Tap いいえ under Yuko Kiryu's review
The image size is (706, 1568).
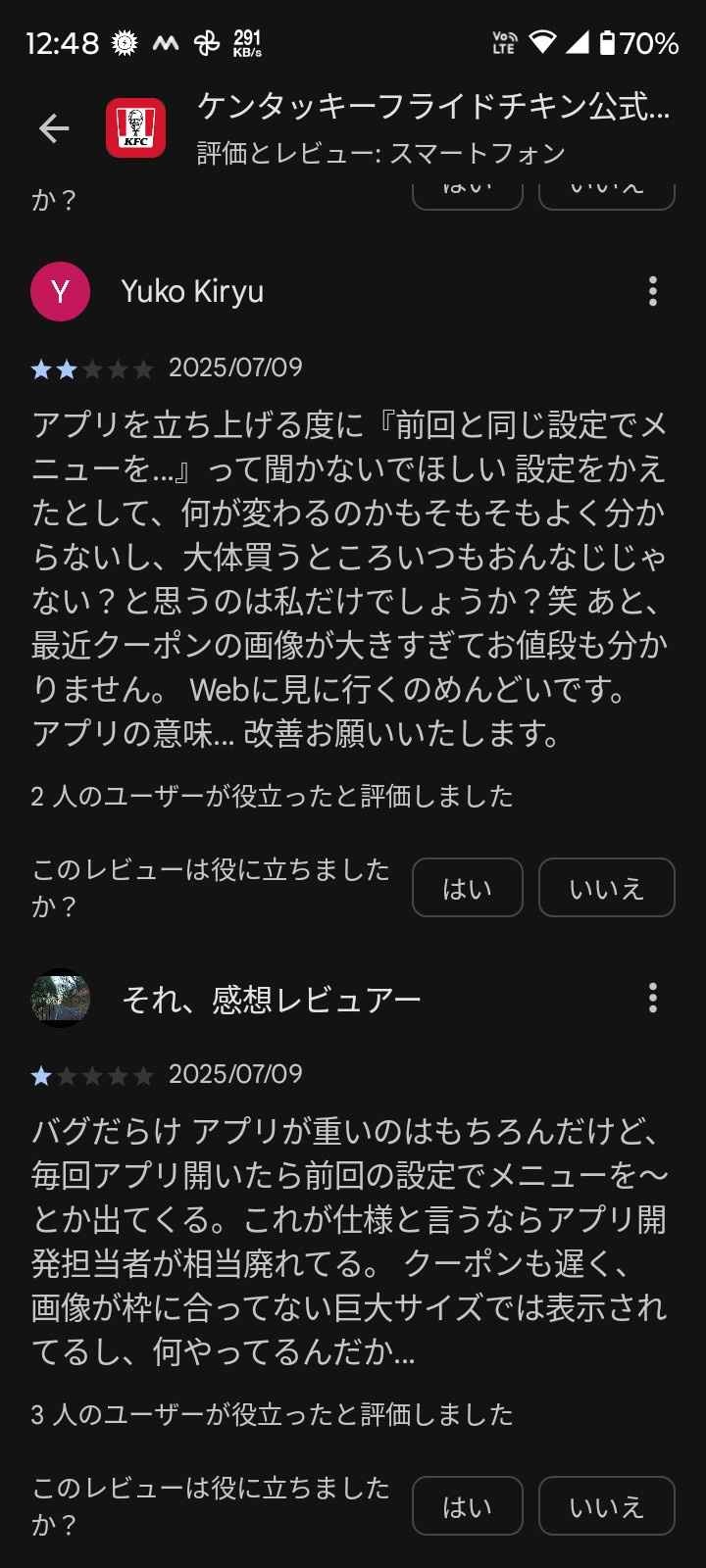606,888
